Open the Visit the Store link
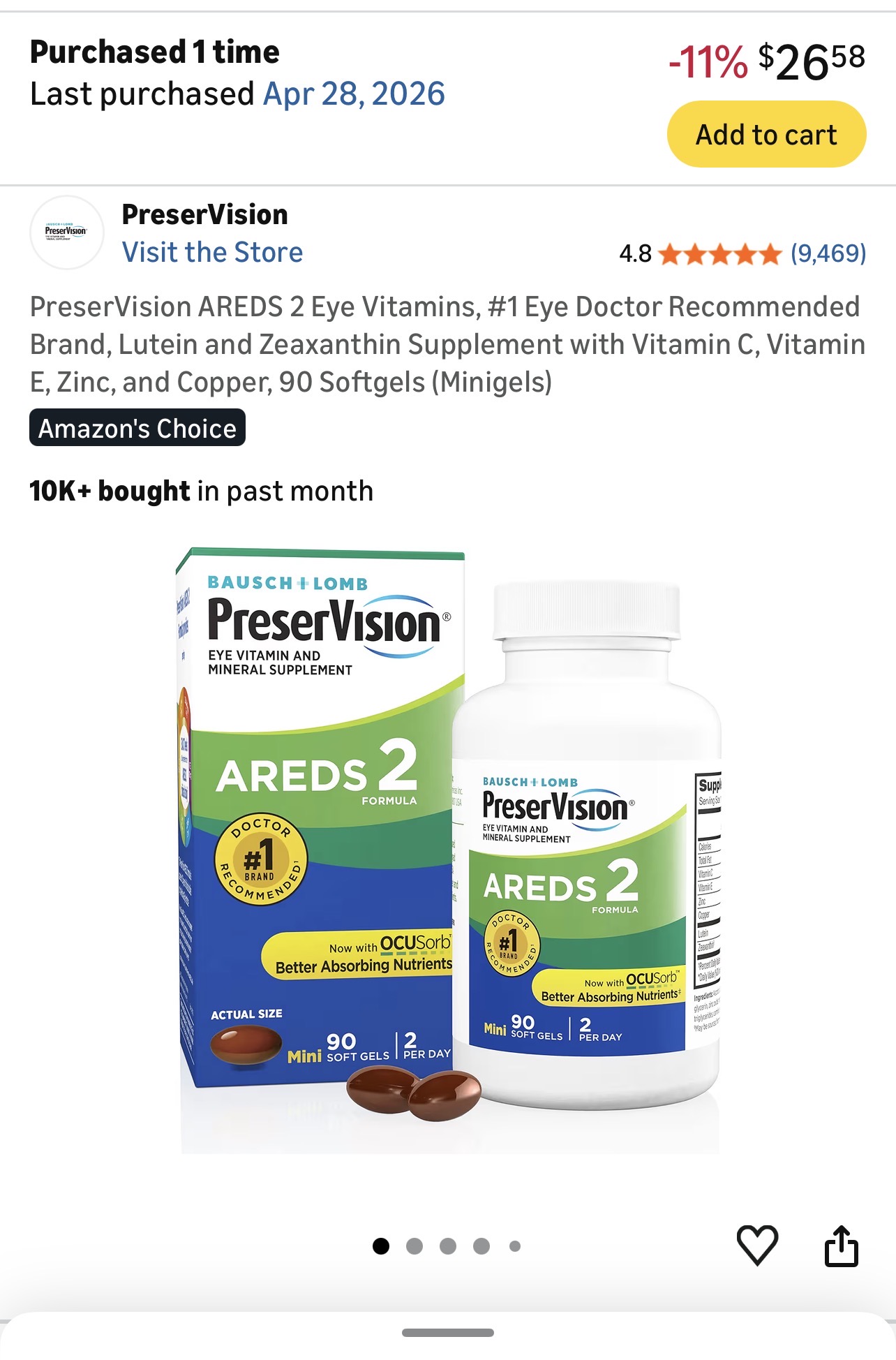 pyautogui.click(x=212, y=252)
